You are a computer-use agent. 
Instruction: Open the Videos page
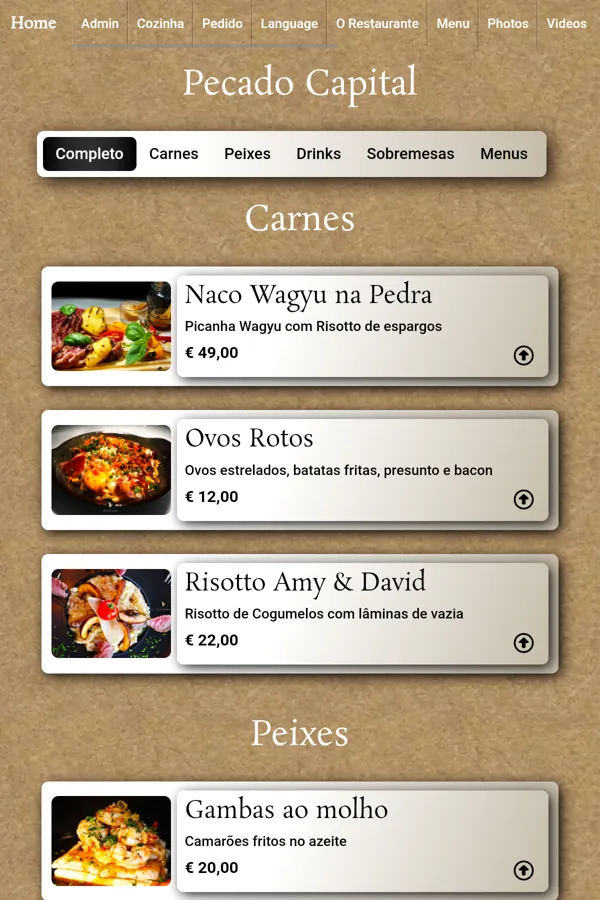tap(566, 23)
